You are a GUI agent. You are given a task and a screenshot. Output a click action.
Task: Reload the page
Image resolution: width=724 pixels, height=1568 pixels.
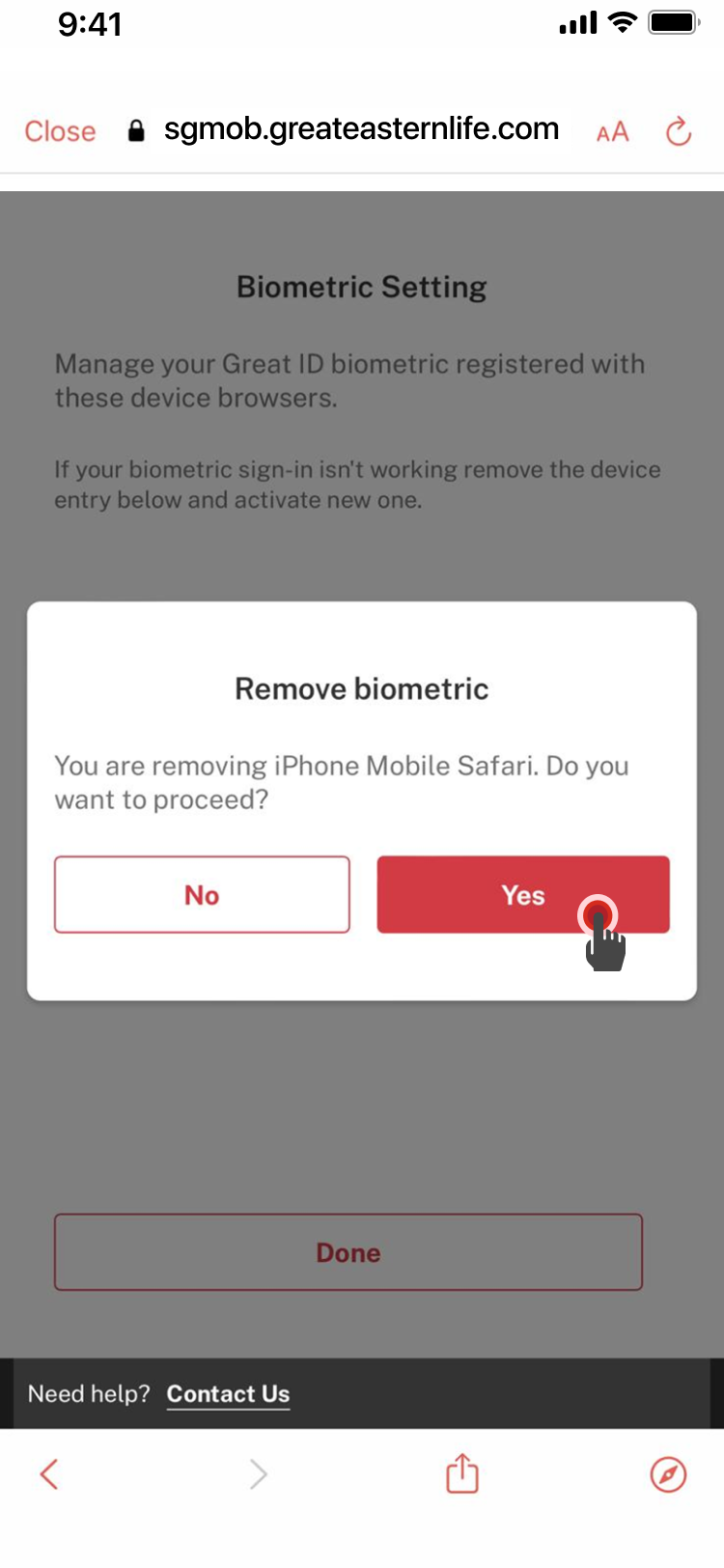point(679,131)
